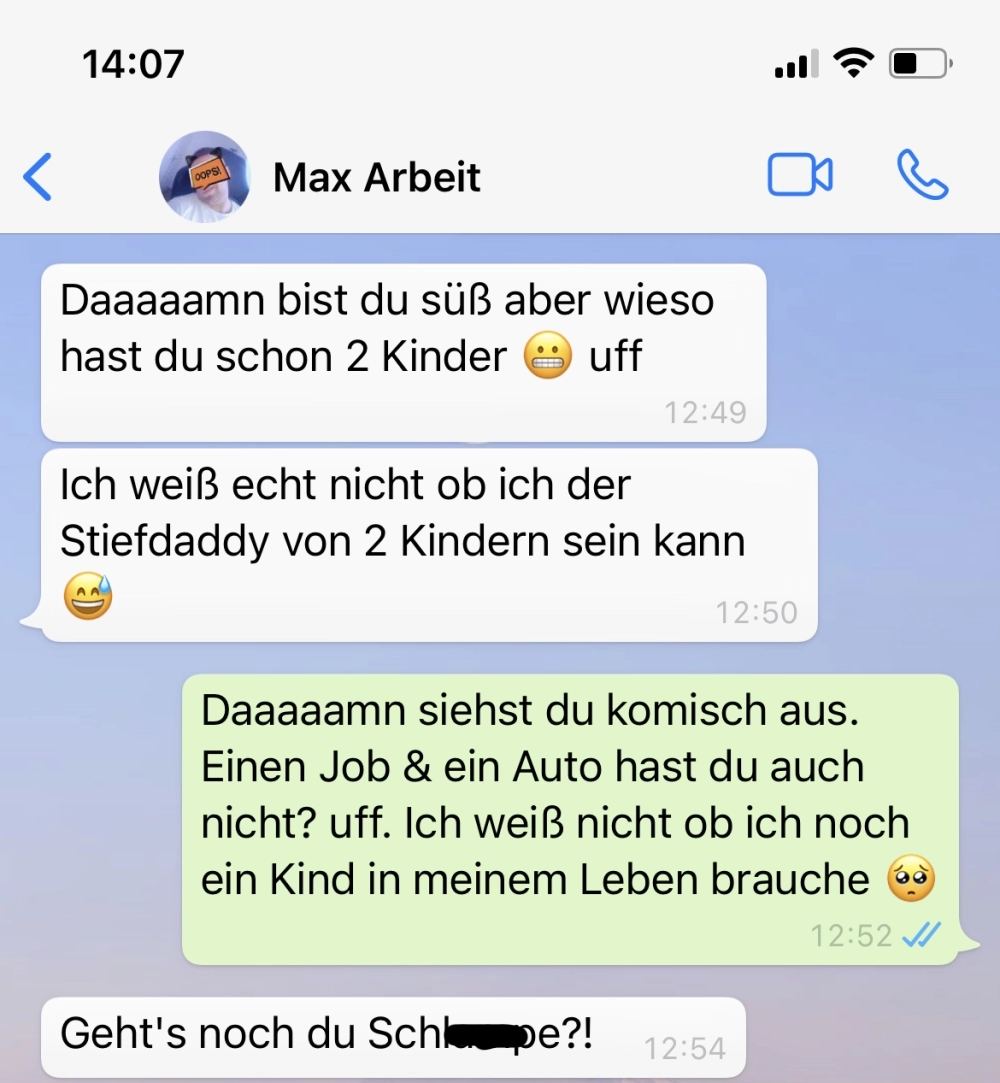Screen dimensions: 1000x1083
Task: Open contact info for Max Arbeit
Action: tap(377, 178)
